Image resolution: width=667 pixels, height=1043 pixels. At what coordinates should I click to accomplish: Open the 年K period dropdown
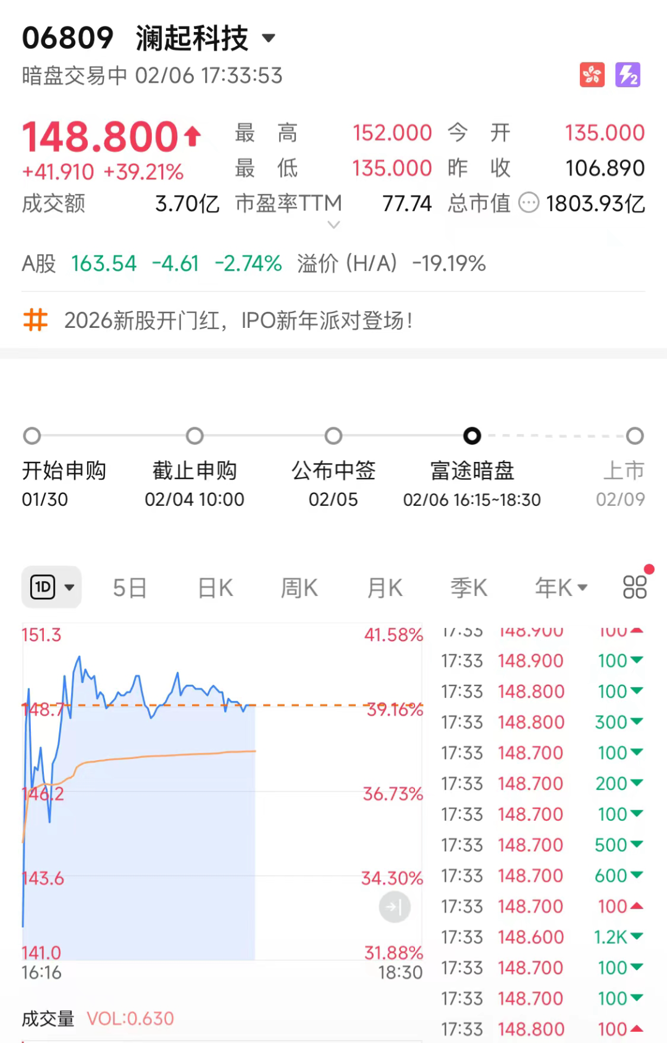[x=561, y=588]
